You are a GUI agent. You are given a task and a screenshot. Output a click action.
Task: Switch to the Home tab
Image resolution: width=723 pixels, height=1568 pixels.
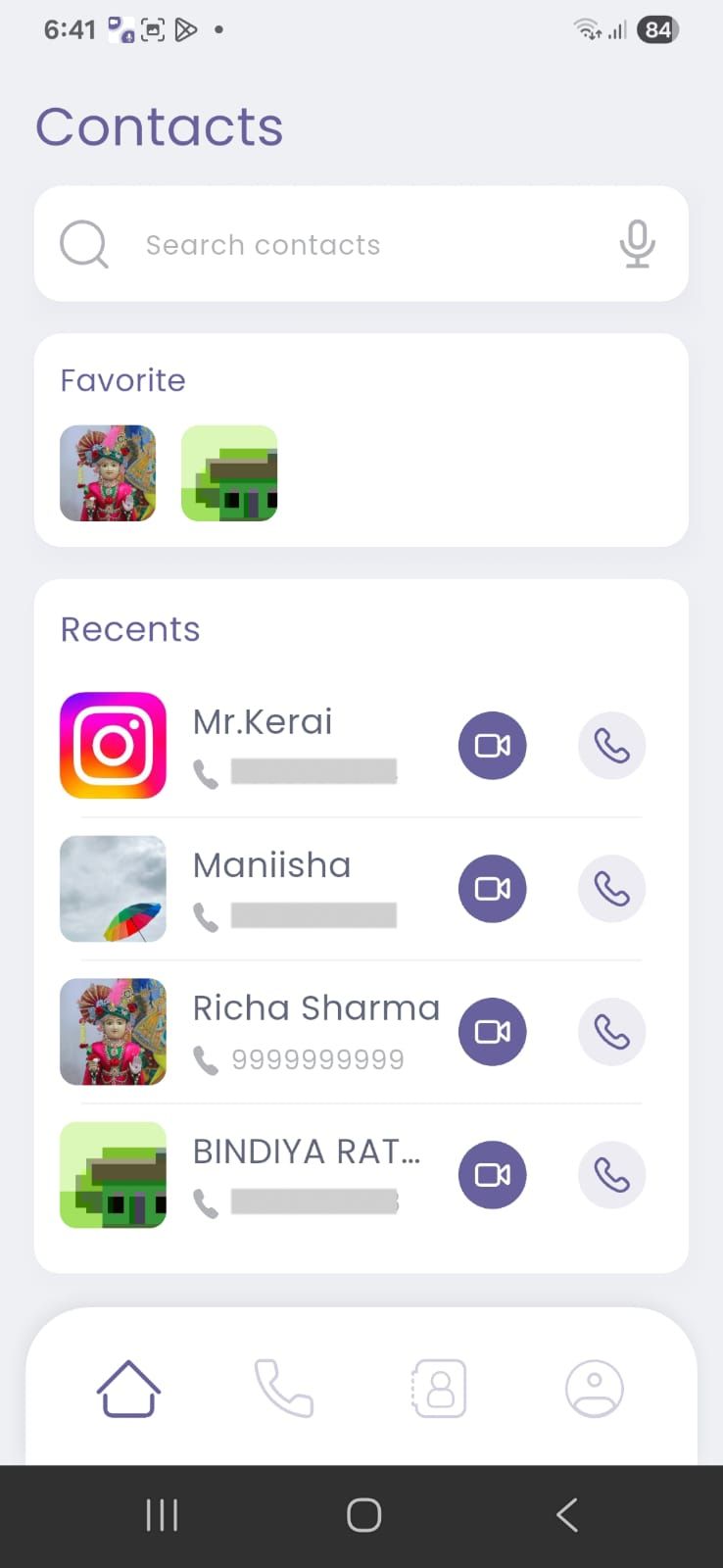tap(128, 1388)
